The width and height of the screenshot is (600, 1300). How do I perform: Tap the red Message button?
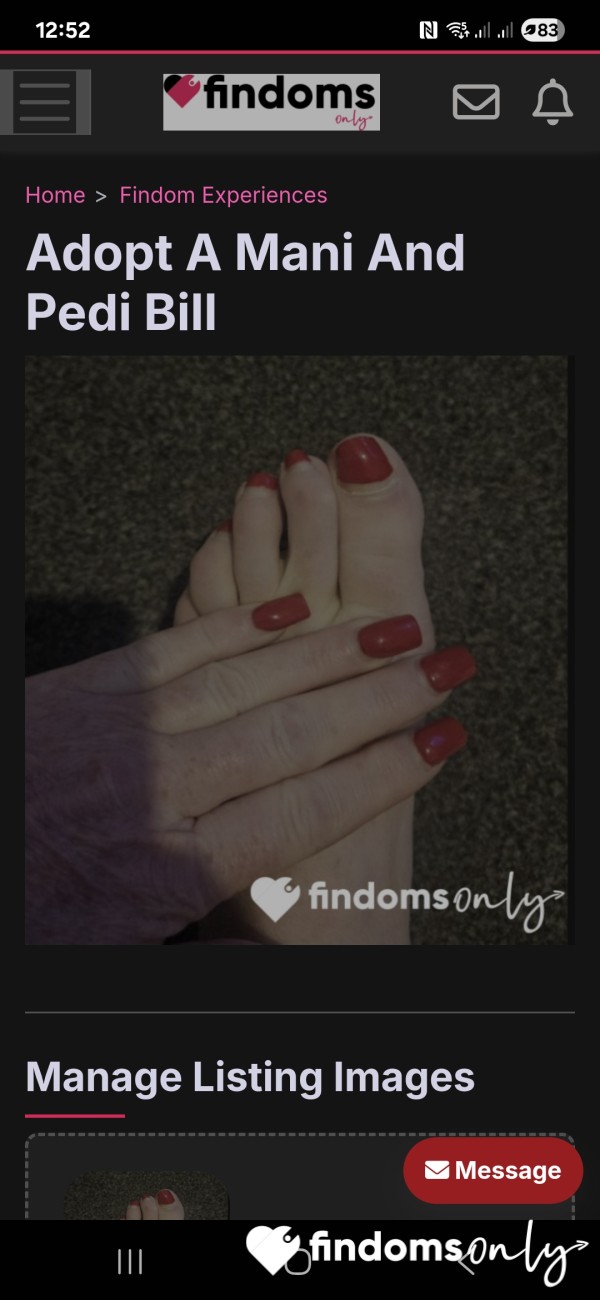493,1170
